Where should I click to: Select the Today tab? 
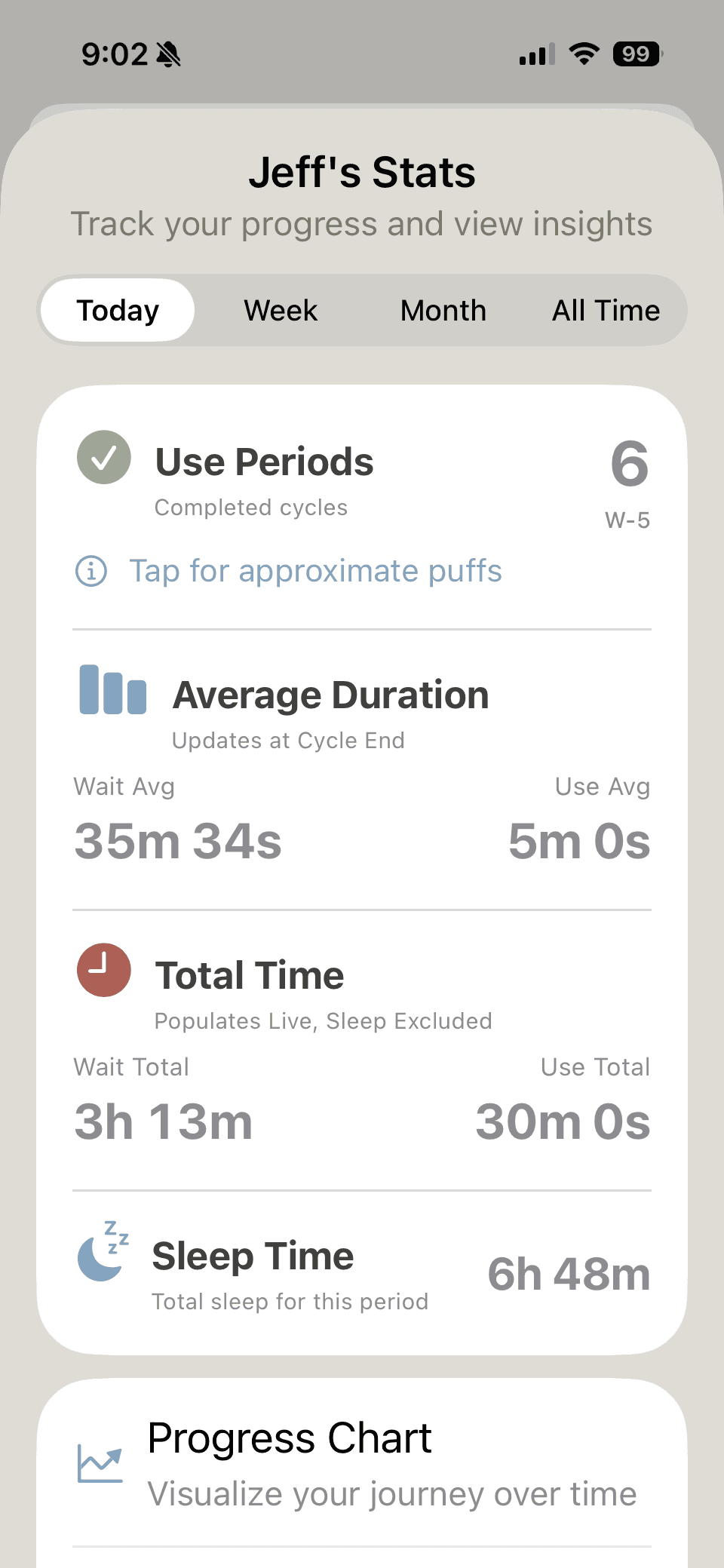[118, 310]
